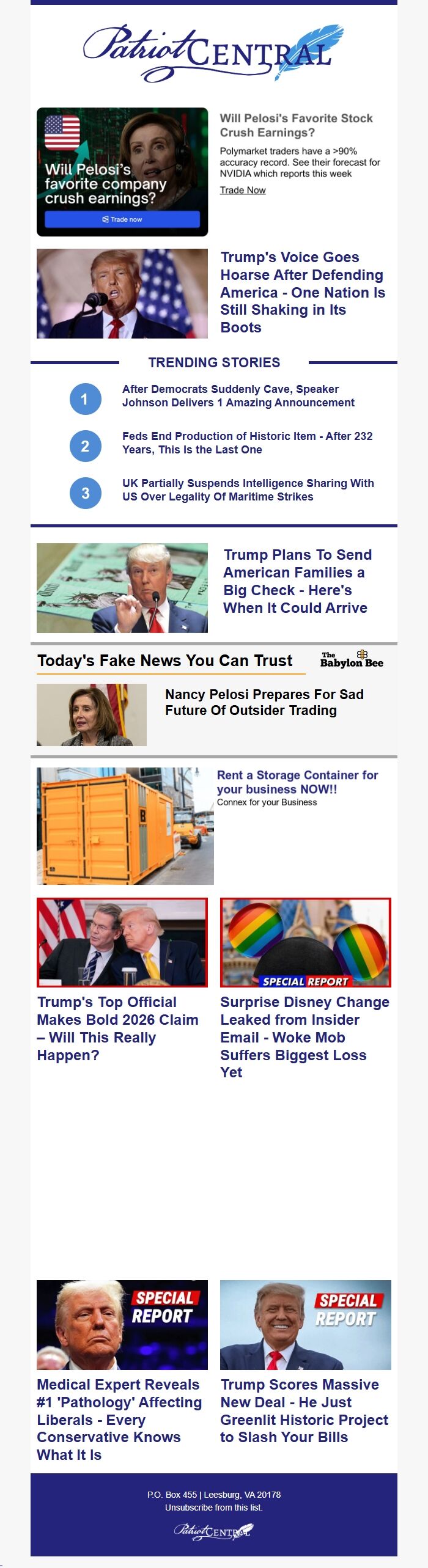The width and height of the screenshot is (428, 1568).
Task: Open the Rent a Storage Container ad
Action: (x=297, y=782)
